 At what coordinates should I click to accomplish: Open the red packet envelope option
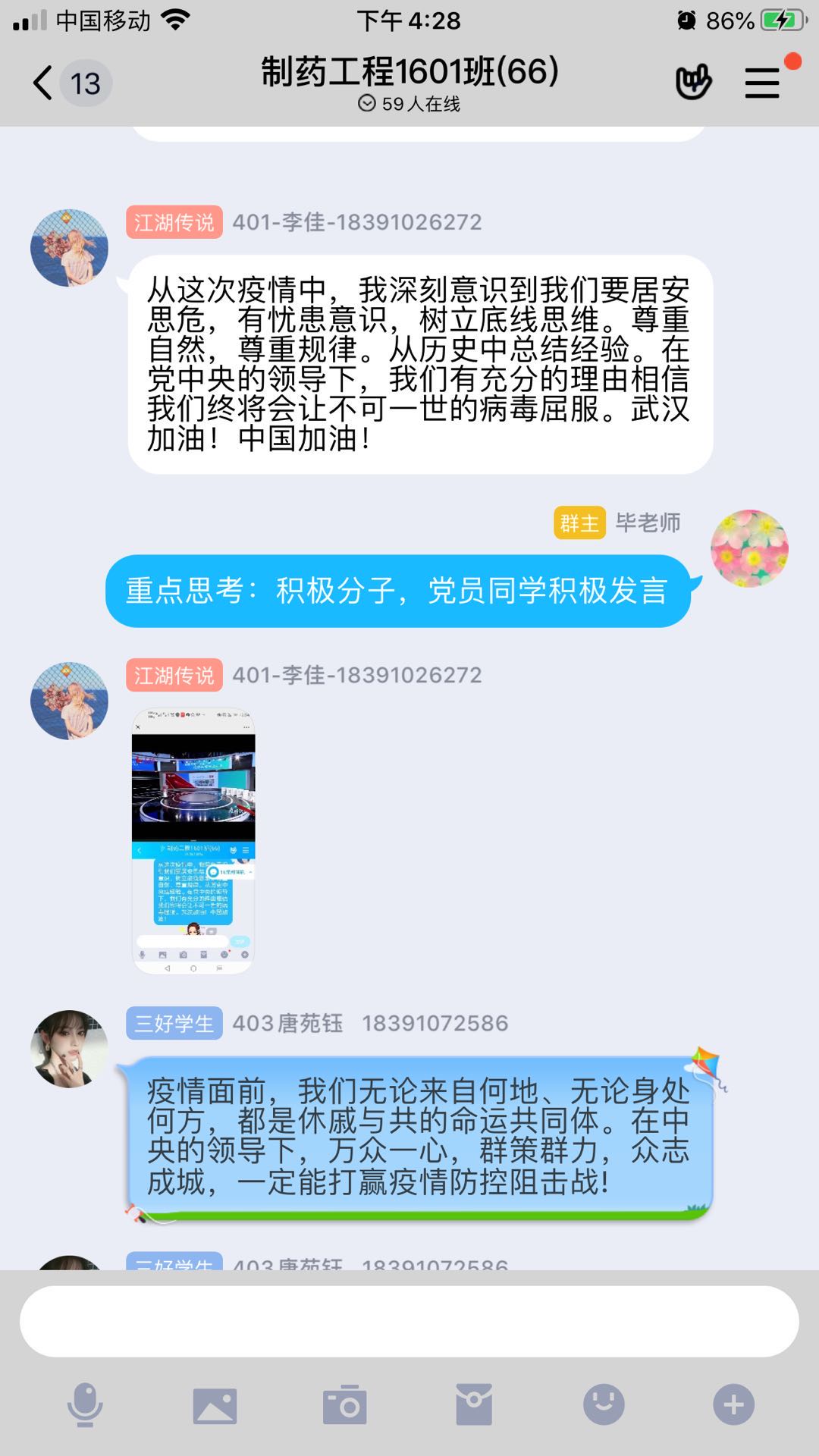[x=474, y=1405]
